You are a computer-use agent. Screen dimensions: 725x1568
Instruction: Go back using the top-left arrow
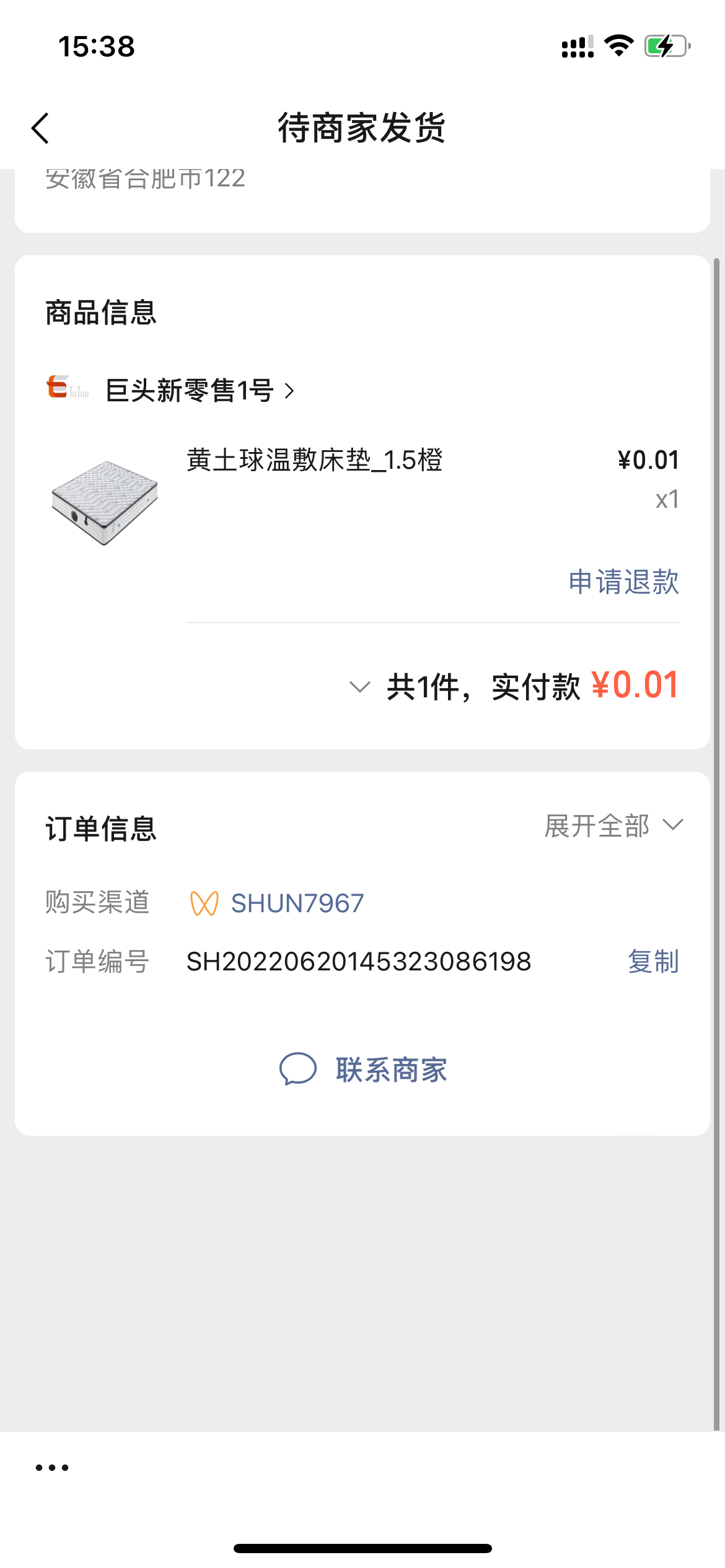40,128
